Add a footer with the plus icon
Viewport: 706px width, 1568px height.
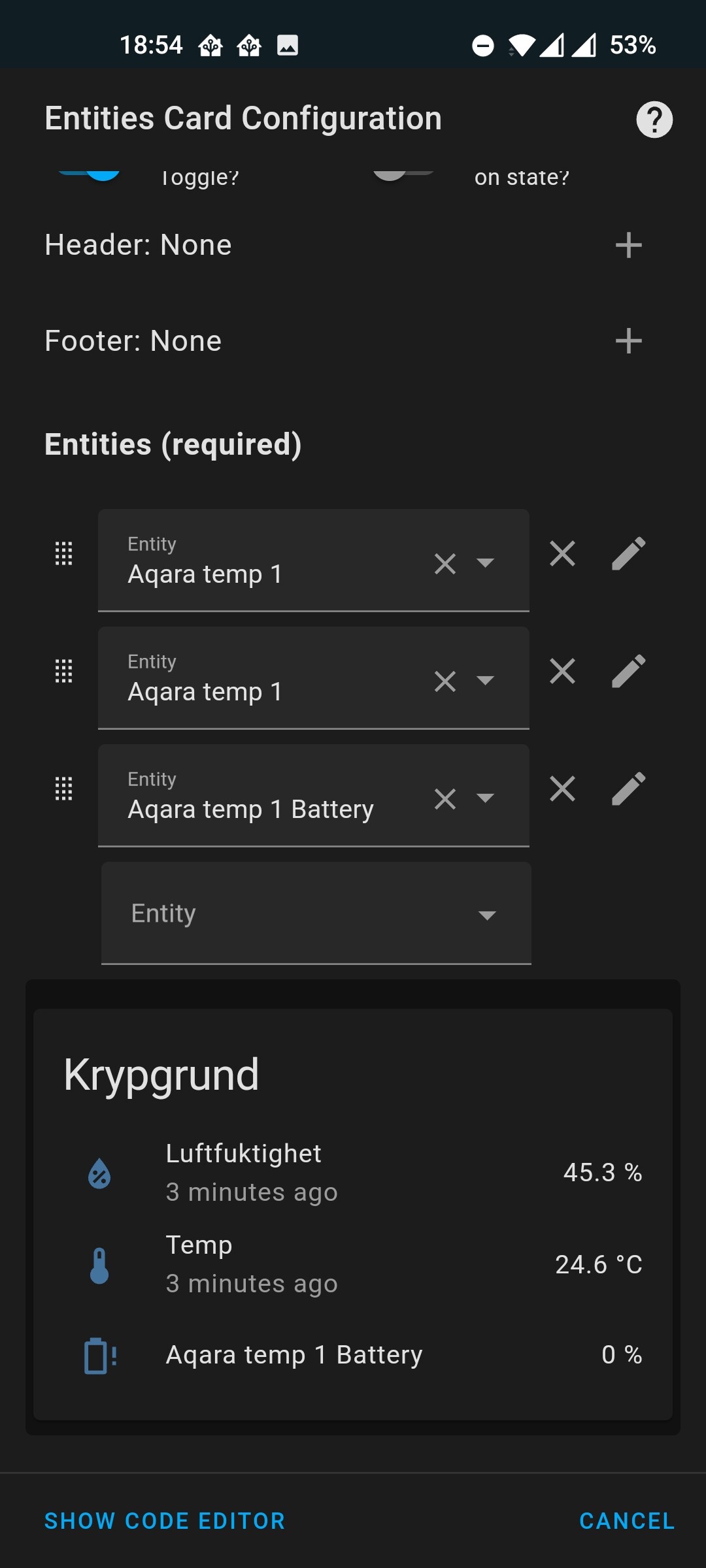click(x=628, y=341)
